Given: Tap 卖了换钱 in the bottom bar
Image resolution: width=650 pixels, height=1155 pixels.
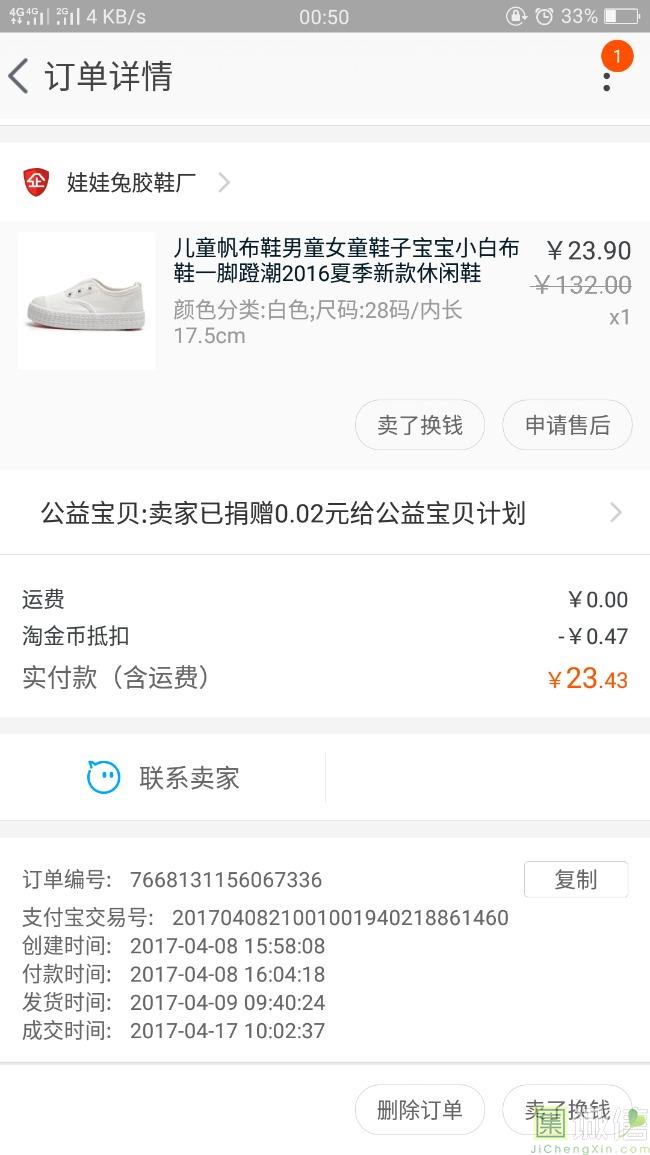Looking at the screenshot, I should [x=567, y=1109].
